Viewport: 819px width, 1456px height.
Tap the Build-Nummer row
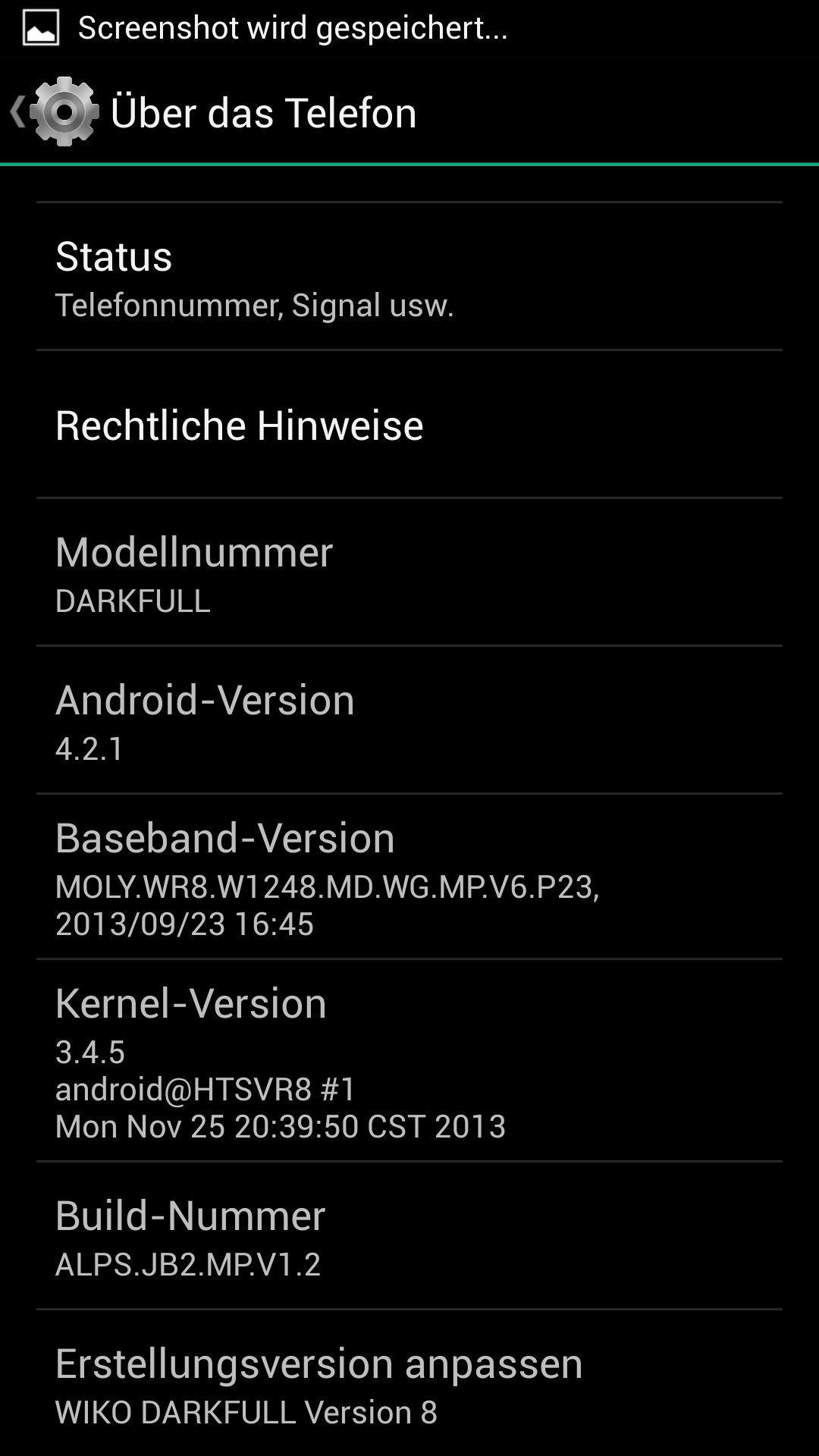[409, 1235]
